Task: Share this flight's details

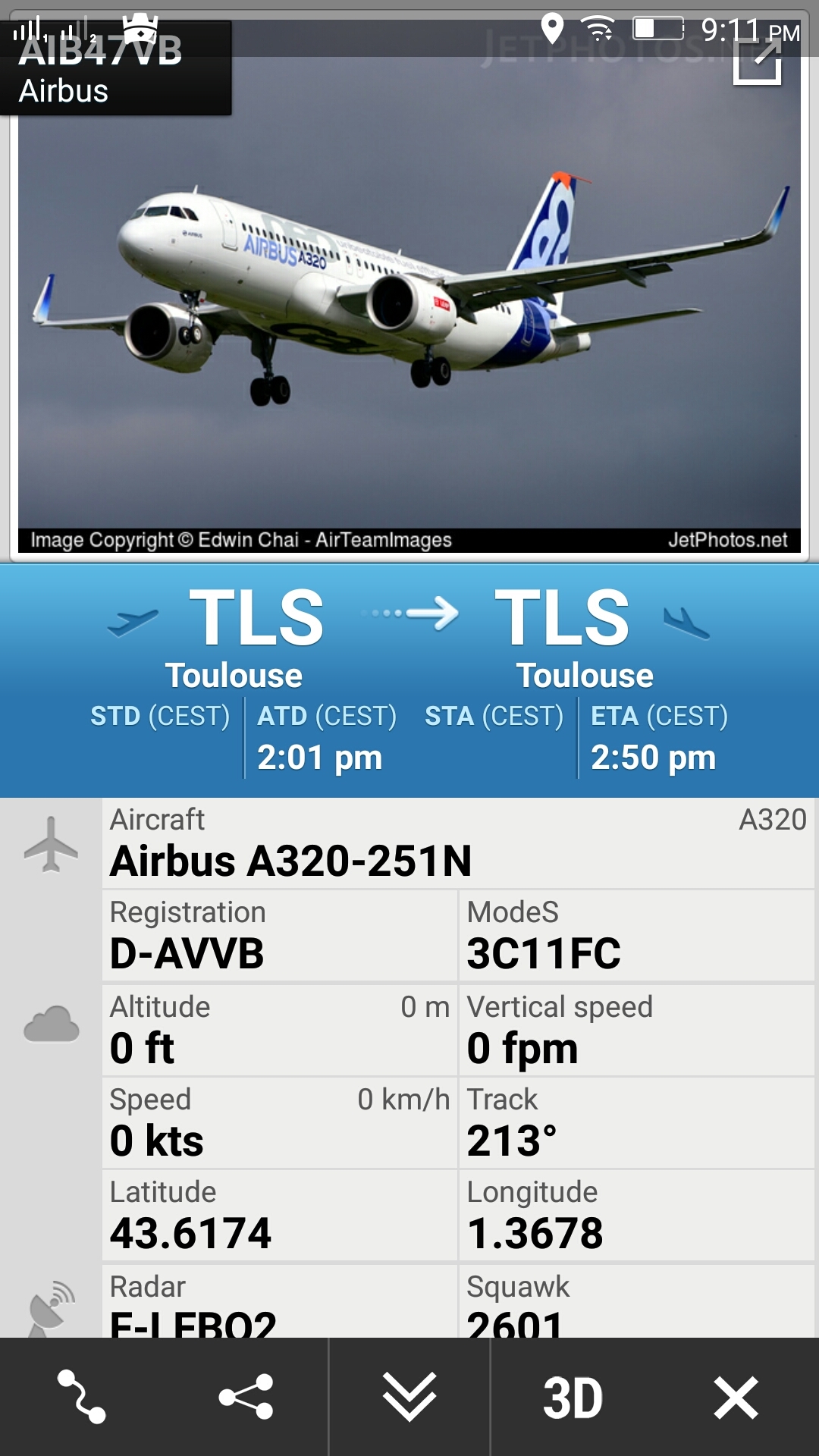Action: (x=246, y=1396)
